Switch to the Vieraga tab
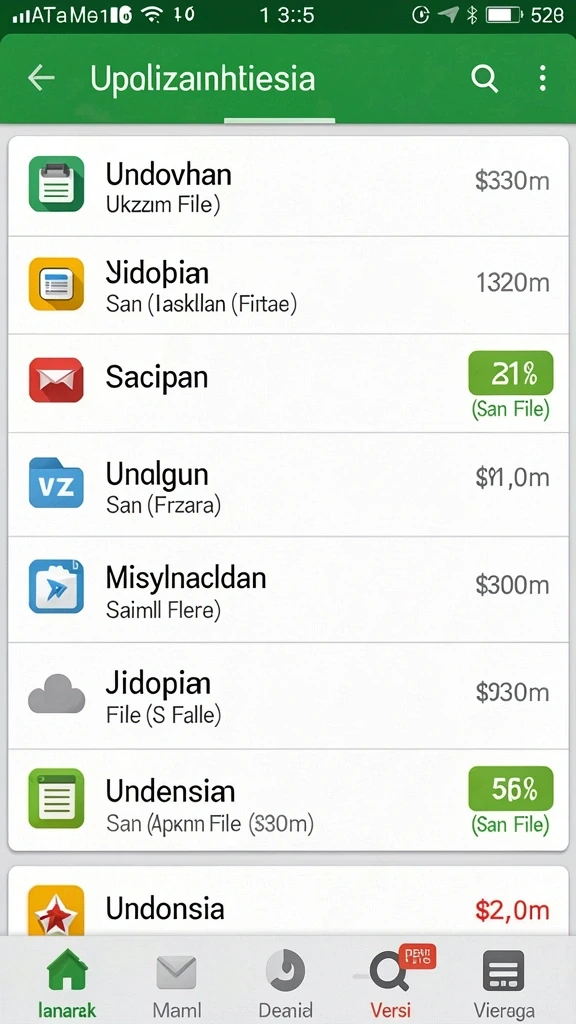Image resolution: width=576 pixels, height=1024 pixels. [x=504, y=982]
